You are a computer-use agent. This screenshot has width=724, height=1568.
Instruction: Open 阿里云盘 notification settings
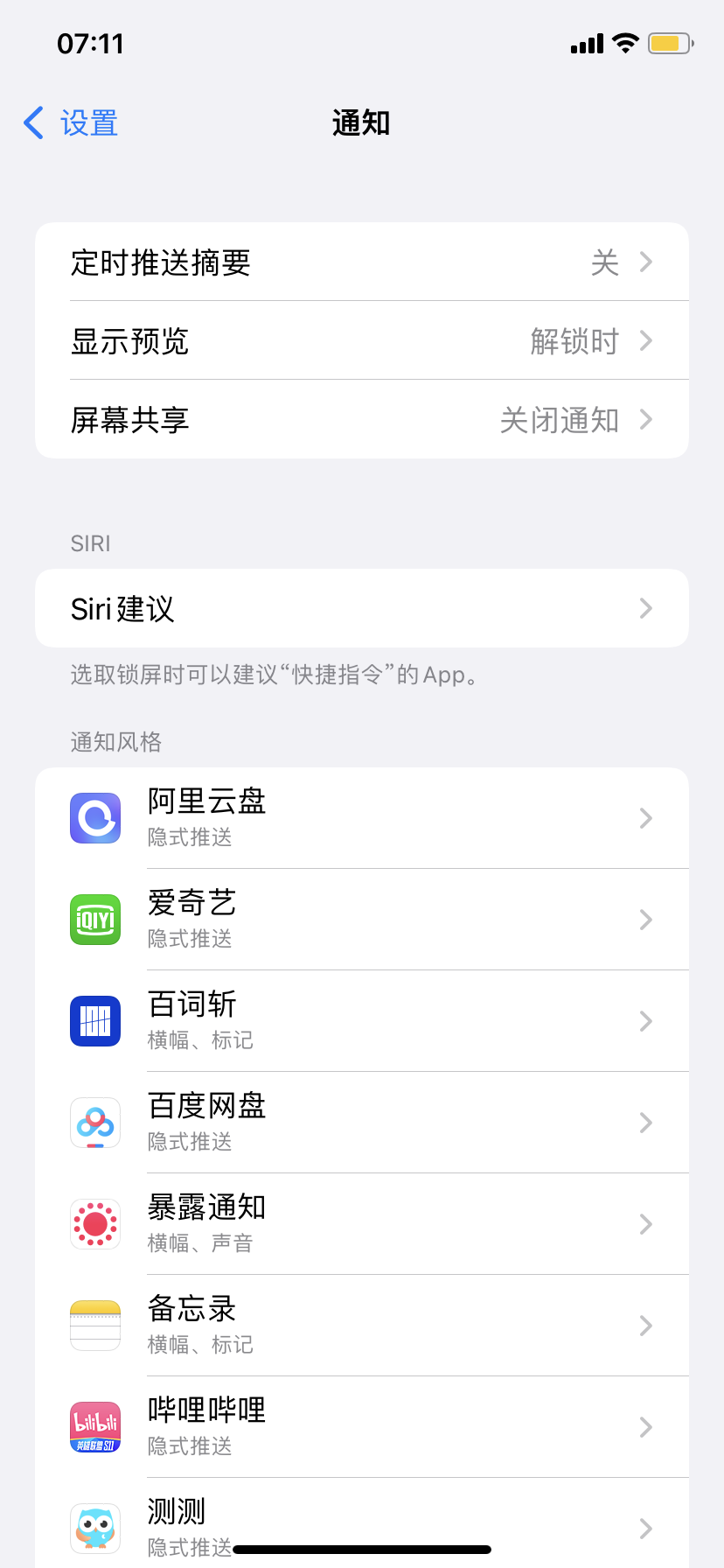pyautogui.click(x=362, y=818)
